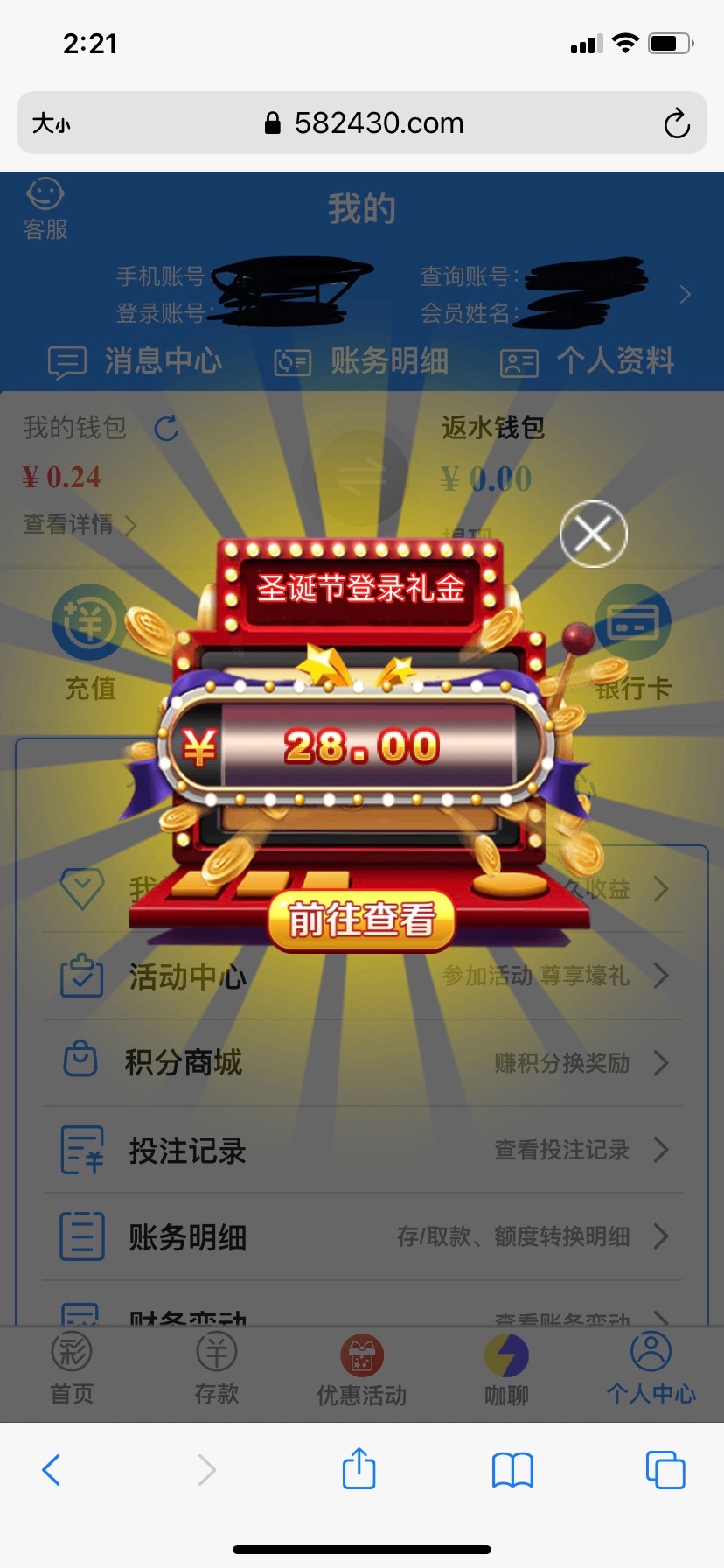Open 消息中心 message center
Viewport: 724px width, 1568px height.
136,360
